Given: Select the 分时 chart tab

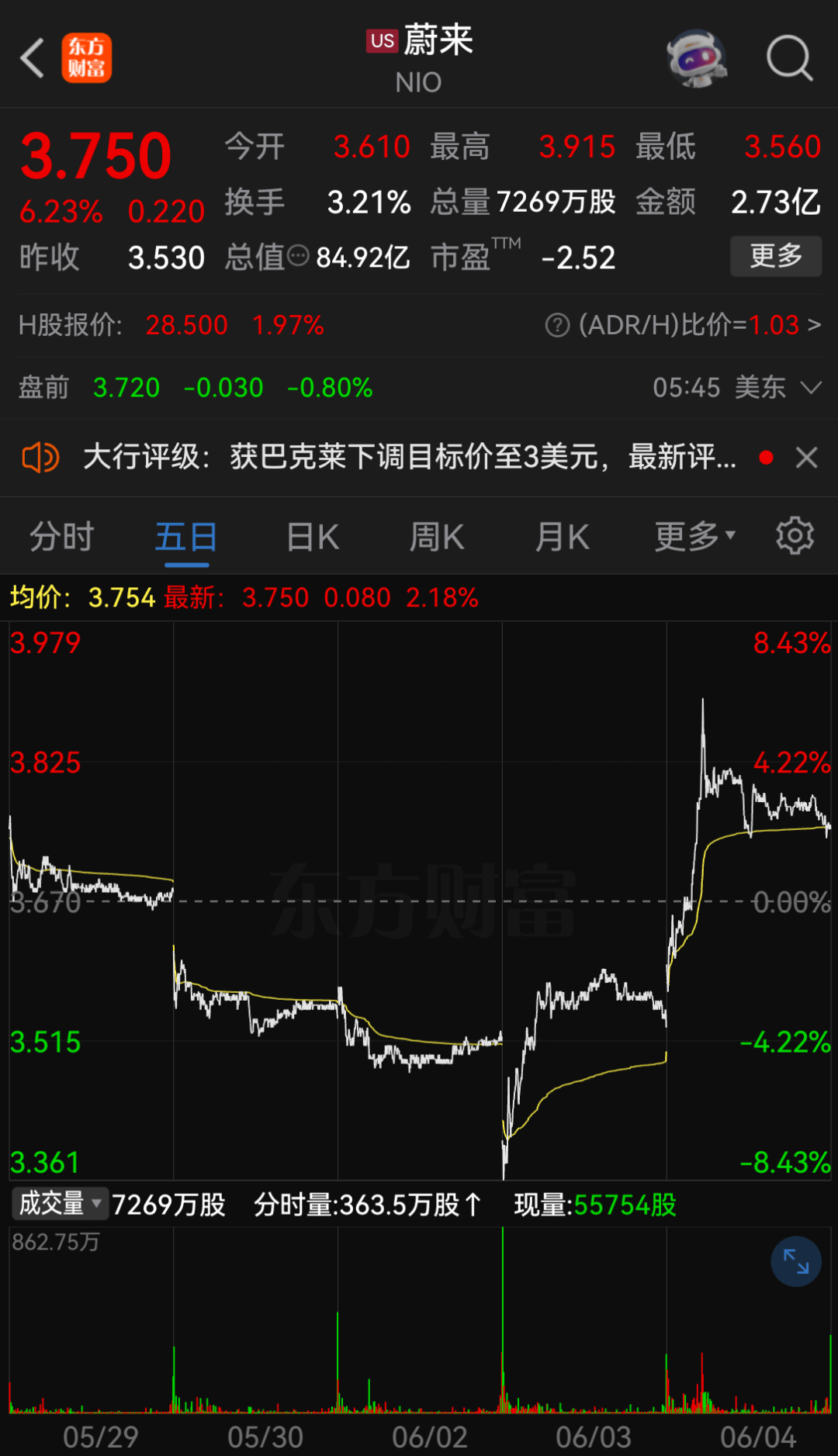Looking at the screenshot, I should click(61, 536).
